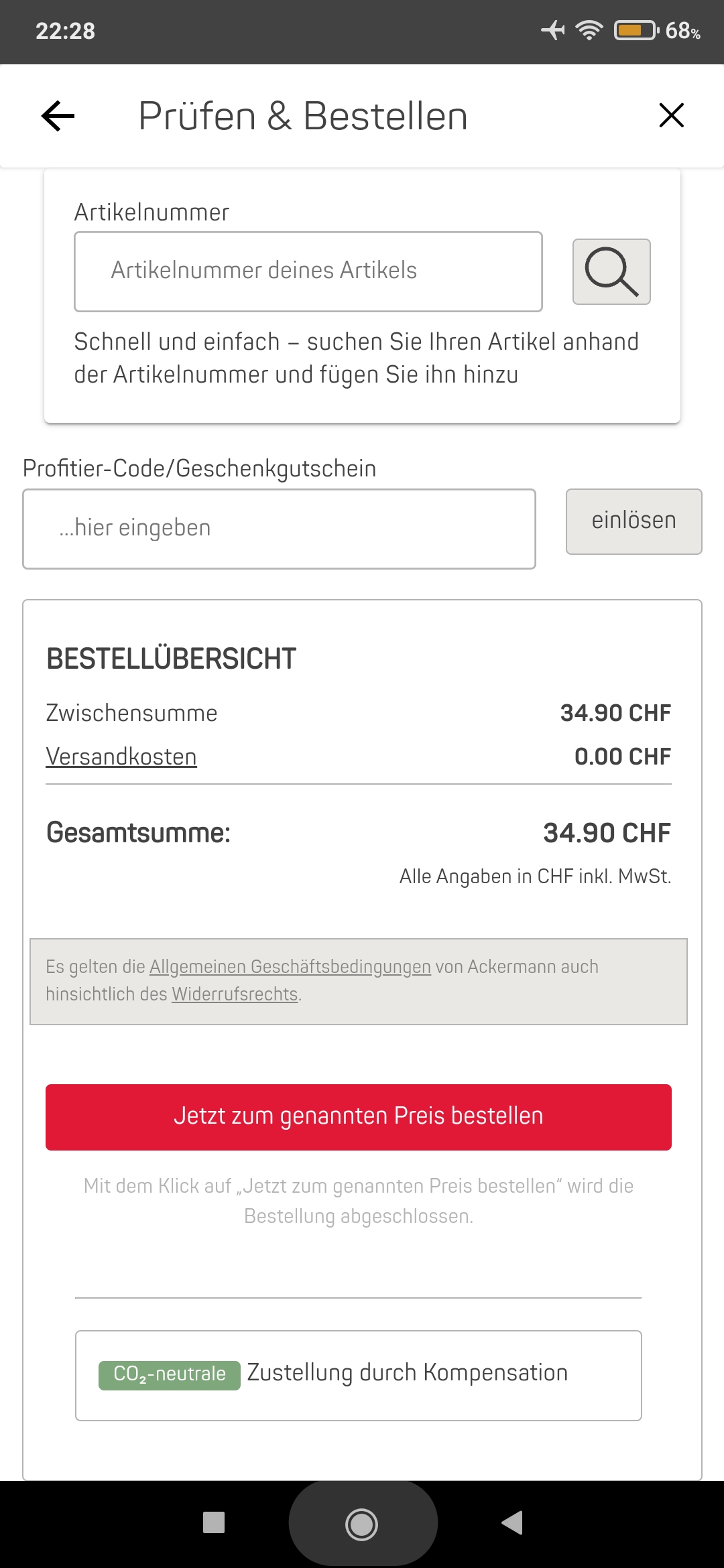The height and width of the screenshot is (1568, 724).
Task: Go to the system home screen
Action: [362, 1524]
